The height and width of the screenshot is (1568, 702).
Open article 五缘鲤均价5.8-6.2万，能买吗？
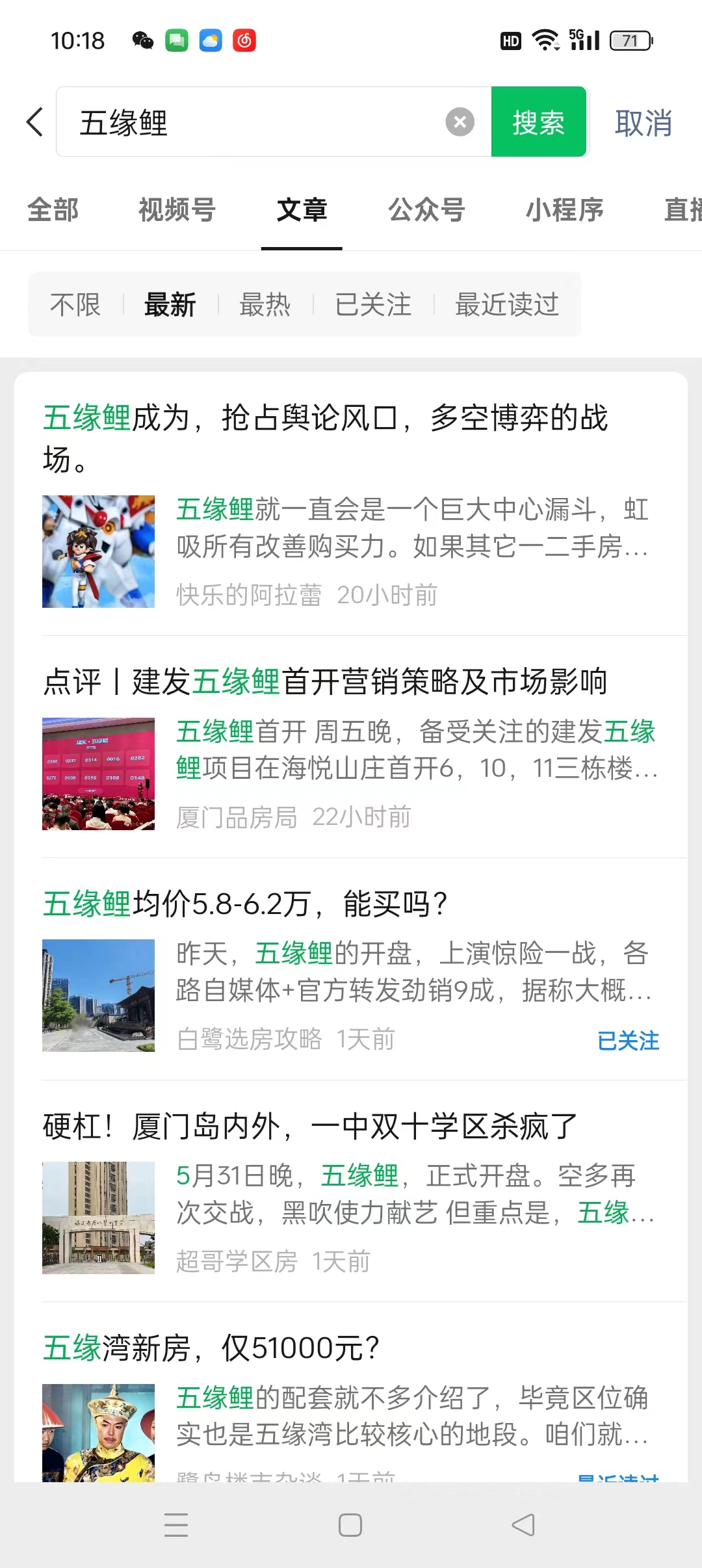(x=246, y=904)
